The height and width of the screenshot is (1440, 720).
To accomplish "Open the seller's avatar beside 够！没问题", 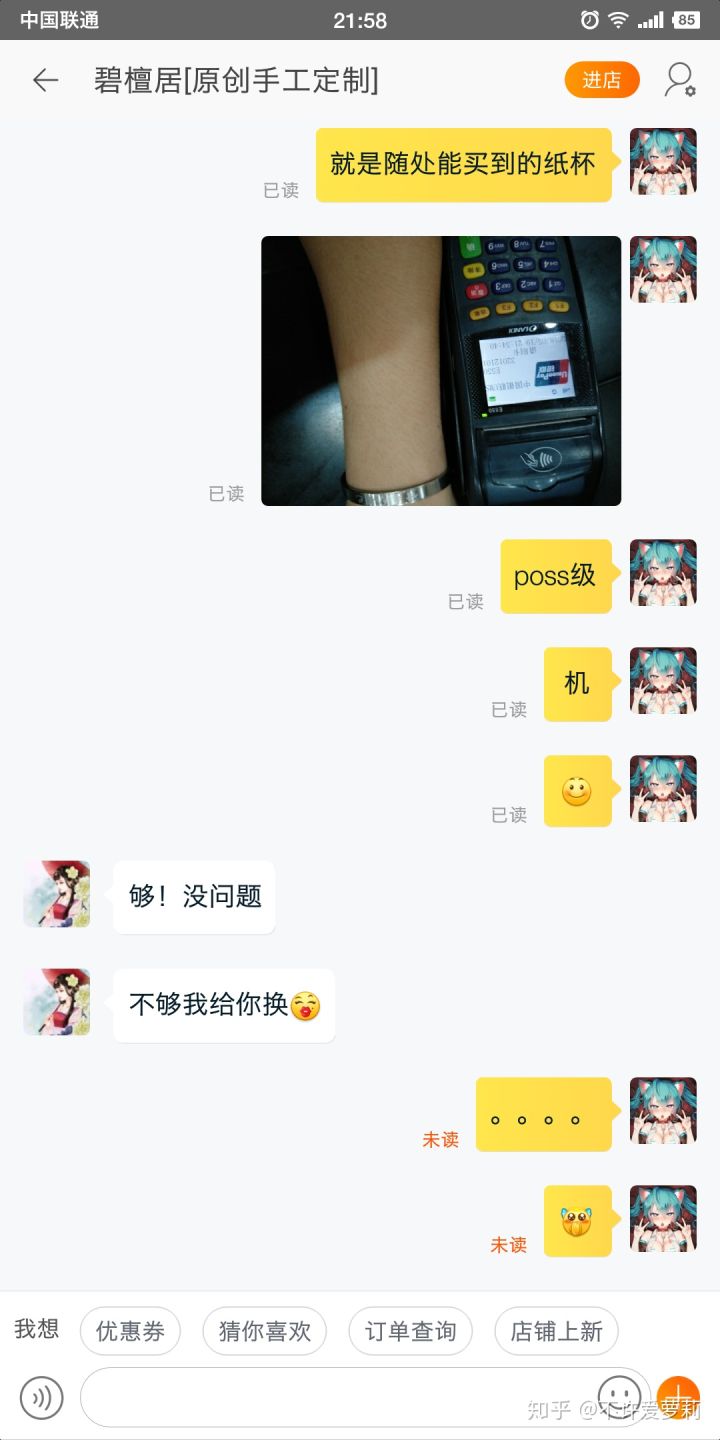I will [x=57, y=894].
